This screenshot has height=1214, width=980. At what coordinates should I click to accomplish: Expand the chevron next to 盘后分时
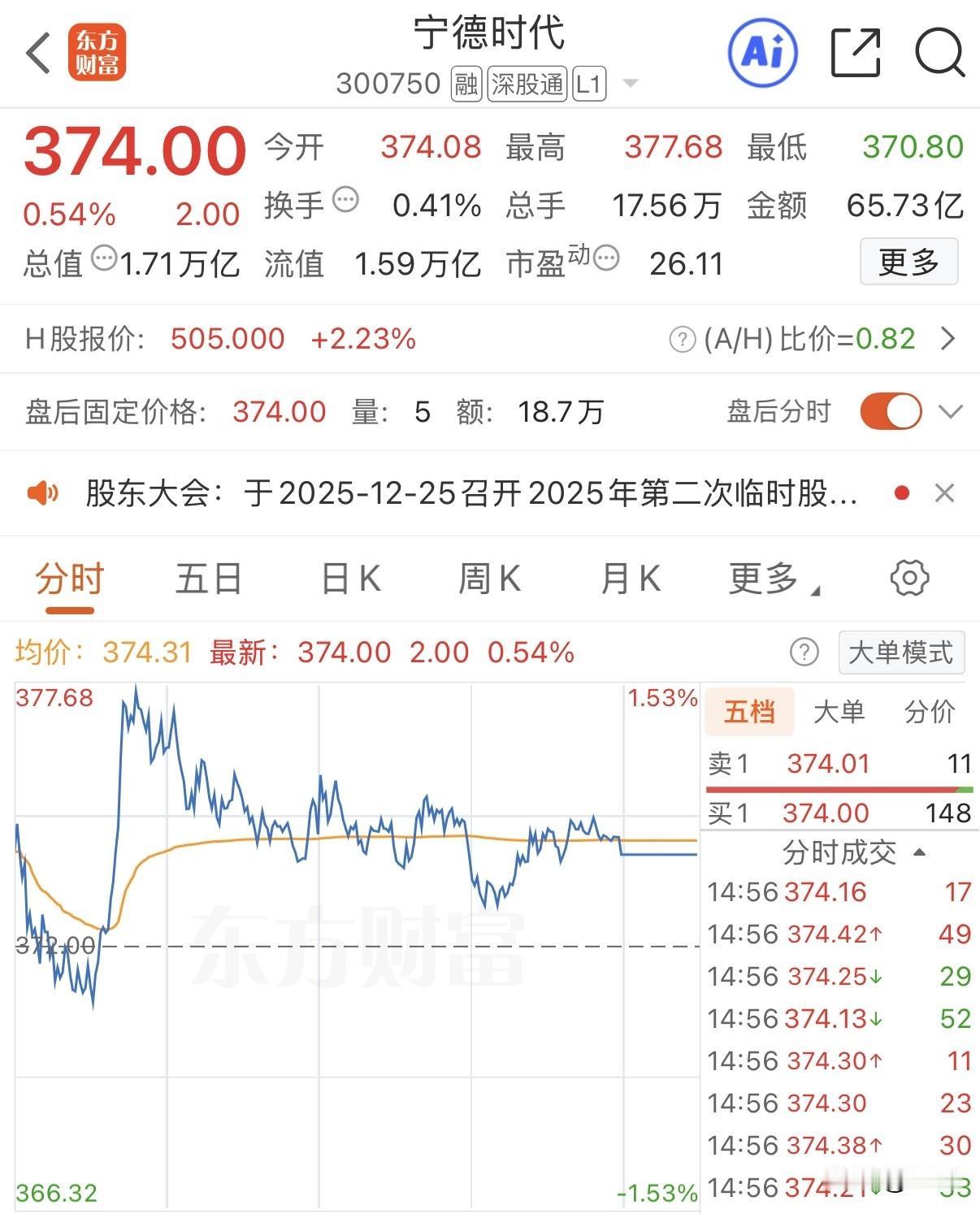tap(950, 412)
